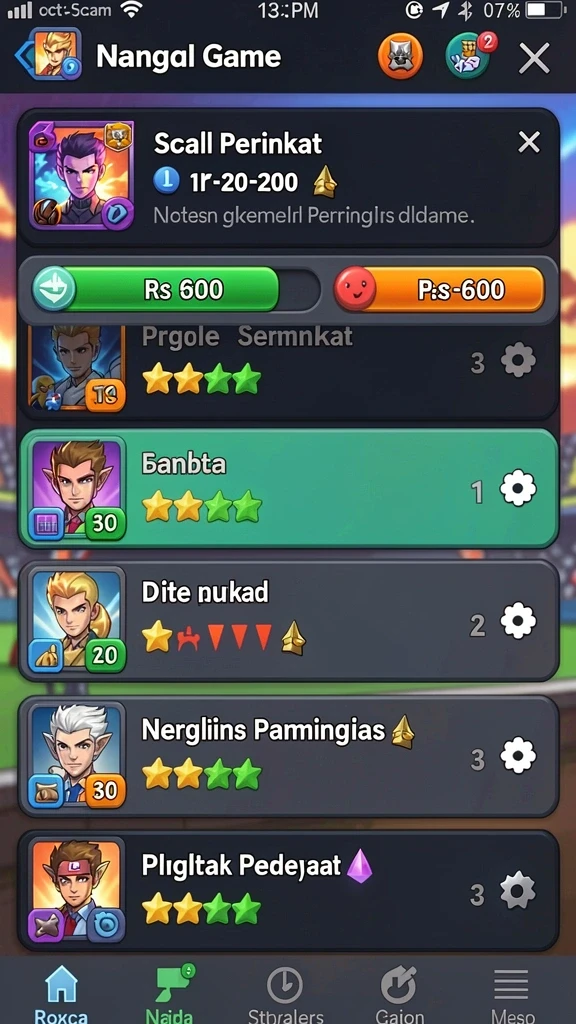Open the Meso menu tab

click(x=511, y=993)
